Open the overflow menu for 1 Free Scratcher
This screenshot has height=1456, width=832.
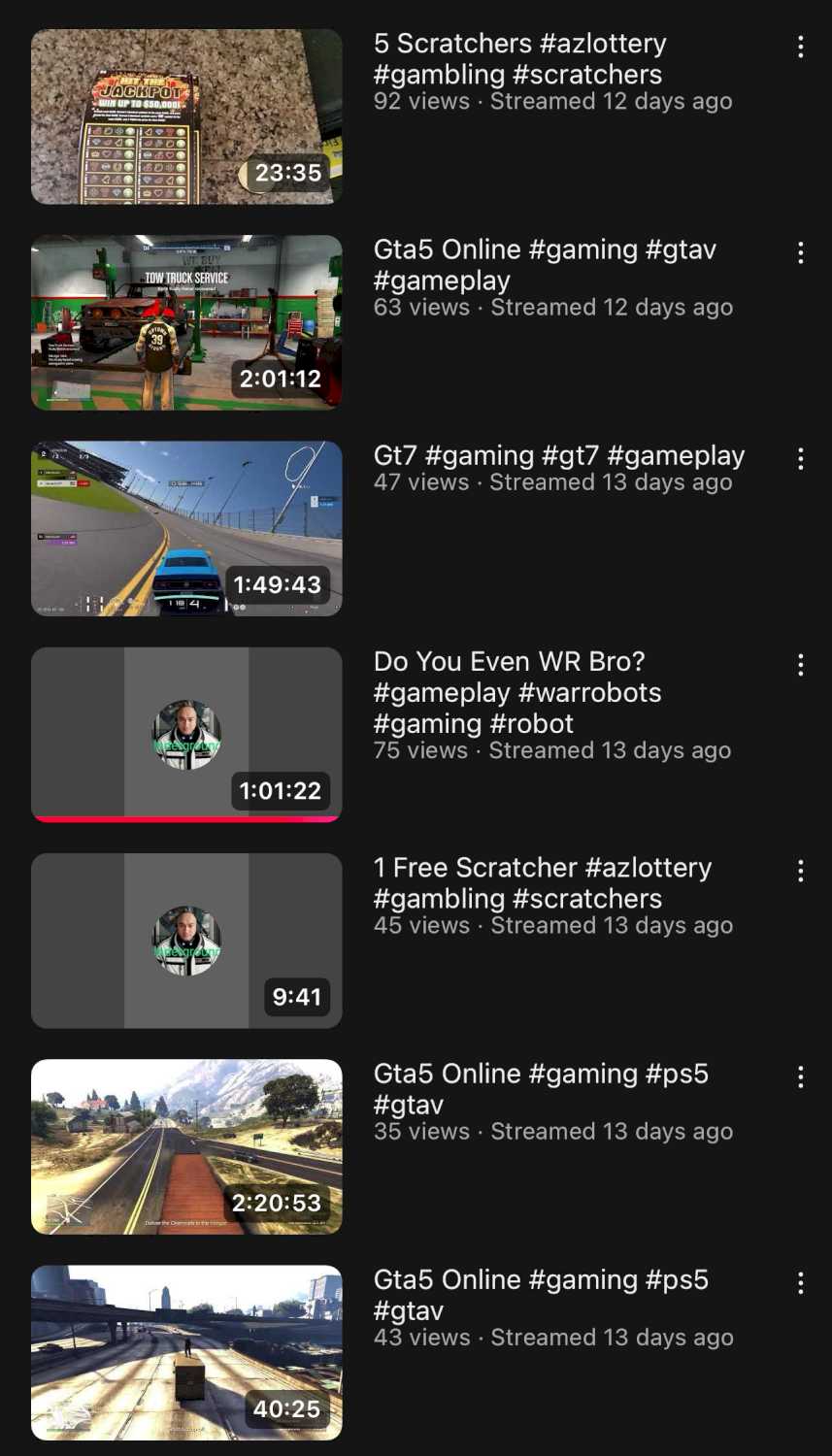pos(800,871)
